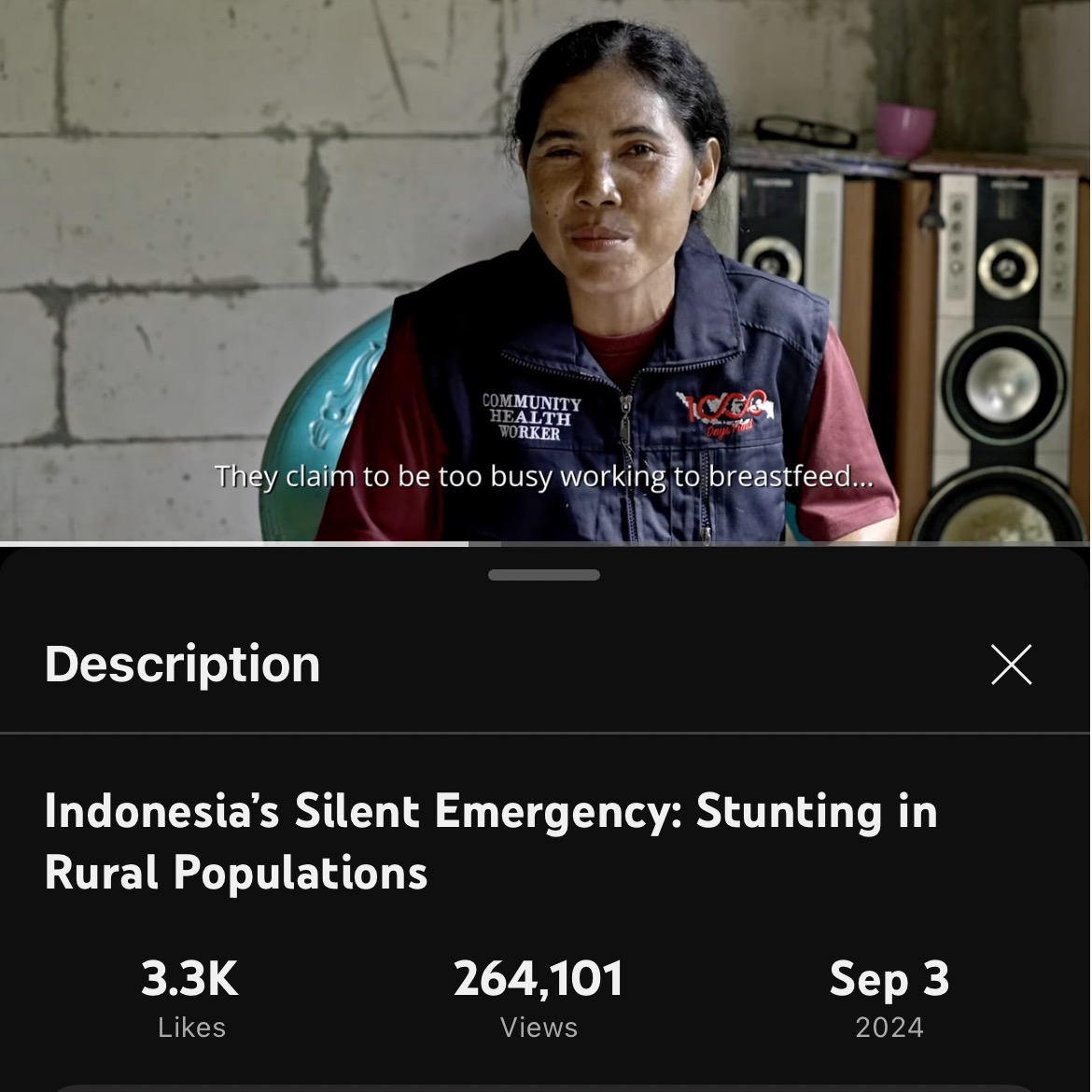Image resolution: width=1092 pixels, height=1092 pixels.
Task: Close the Description panel
Action: coord(1011,665)
